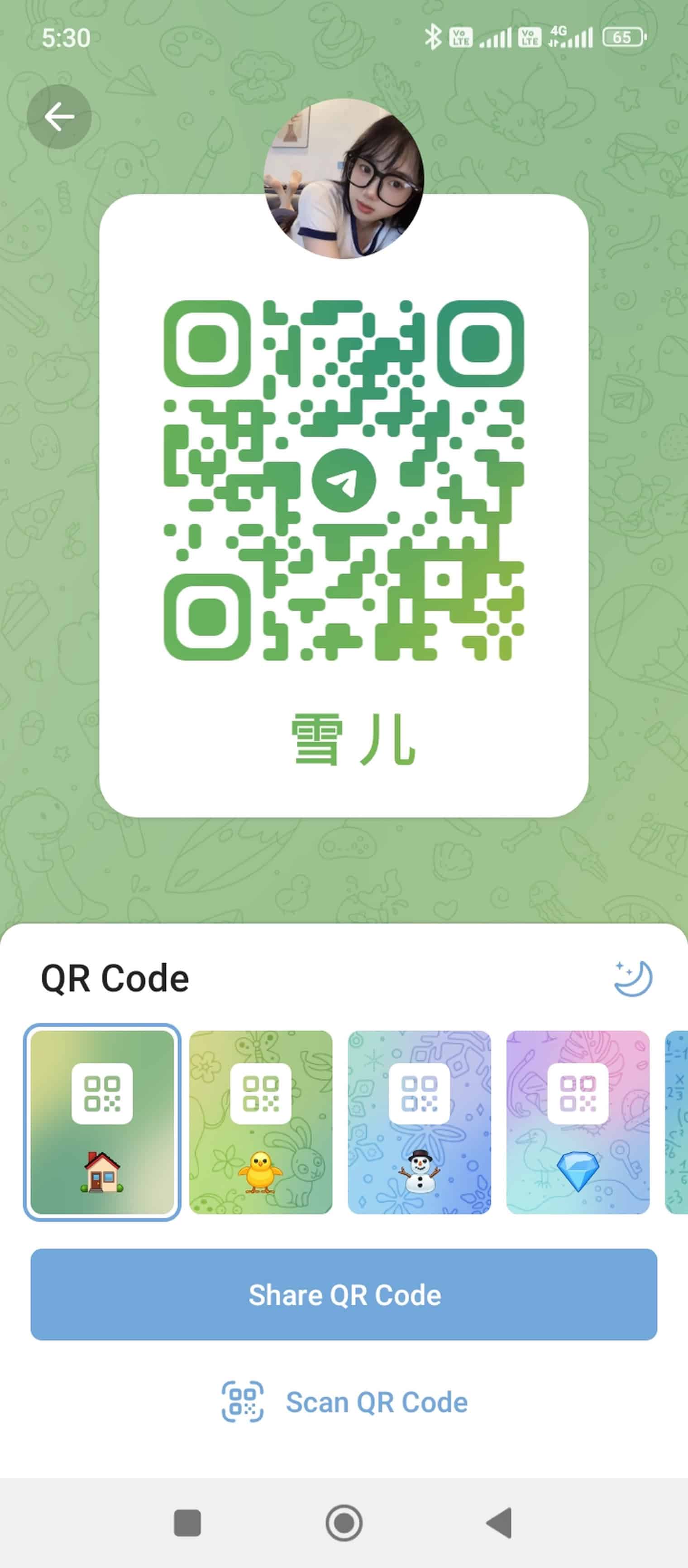Apply the diamond QR theme
The height and width of the screenshot is (1568, 688).
tap(577, 1122)
